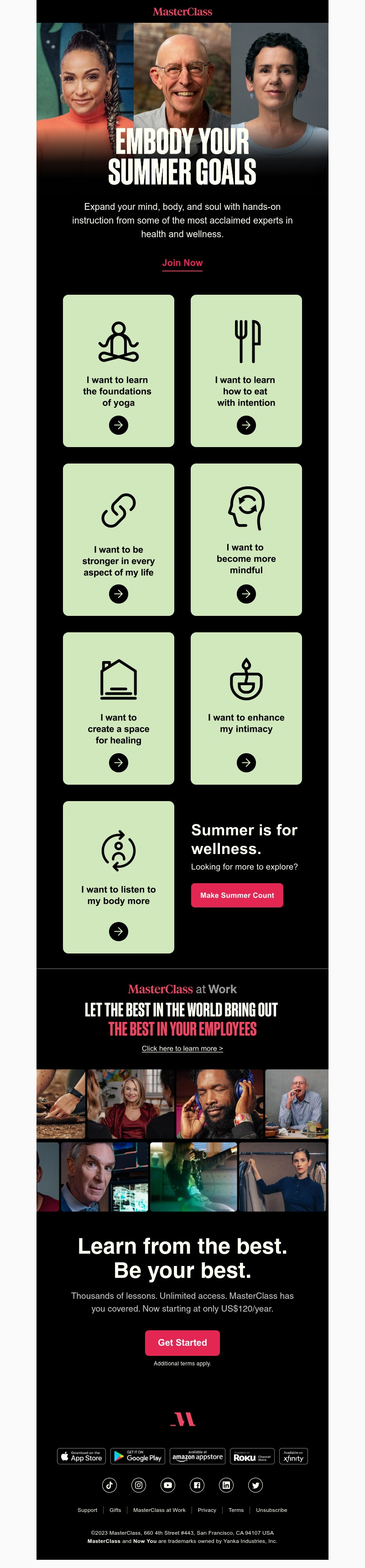Image resolution: width=365 pixels, height=1568 pixels.
Task: Open the Instagram icon
Action: 139,1485
